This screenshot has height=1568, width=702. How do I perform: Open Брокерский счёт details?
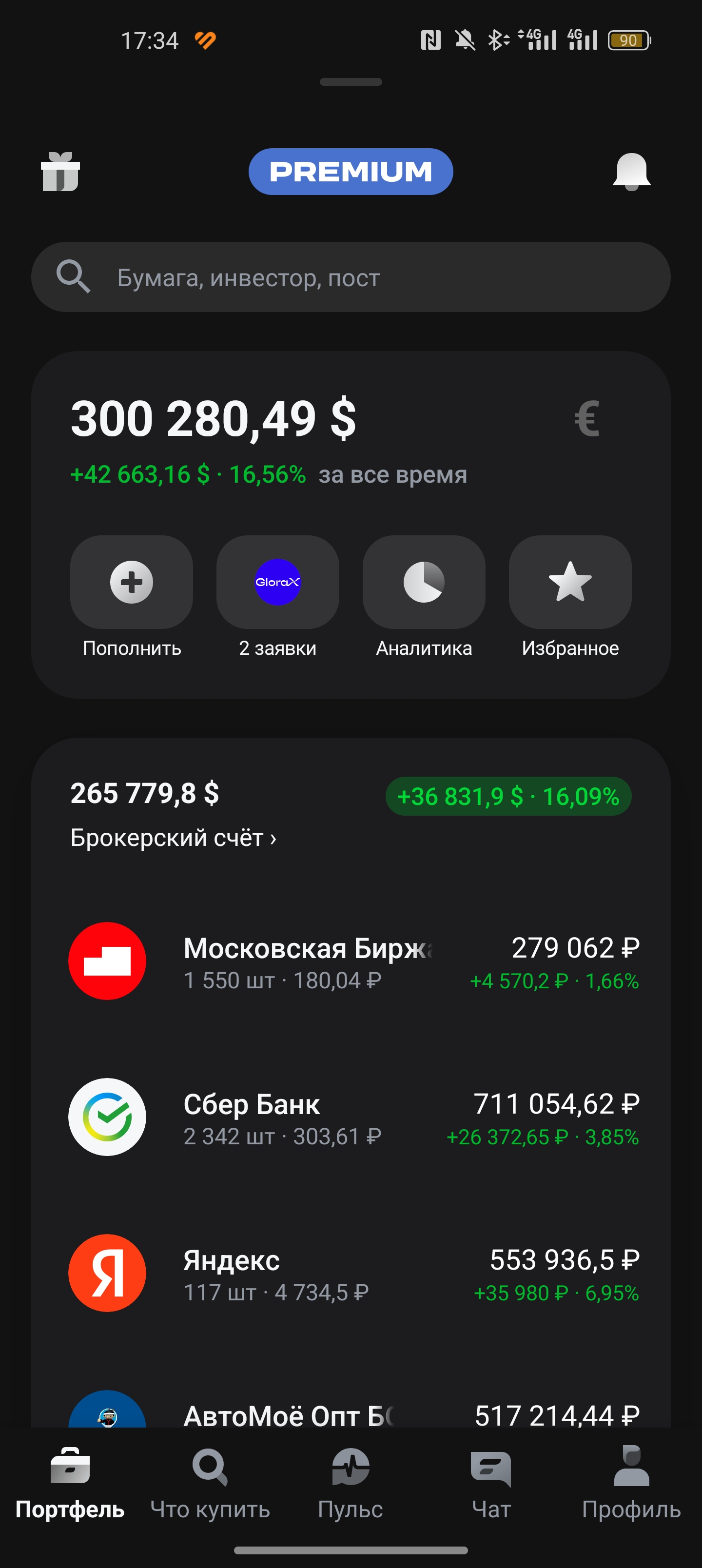coord(174,838)
